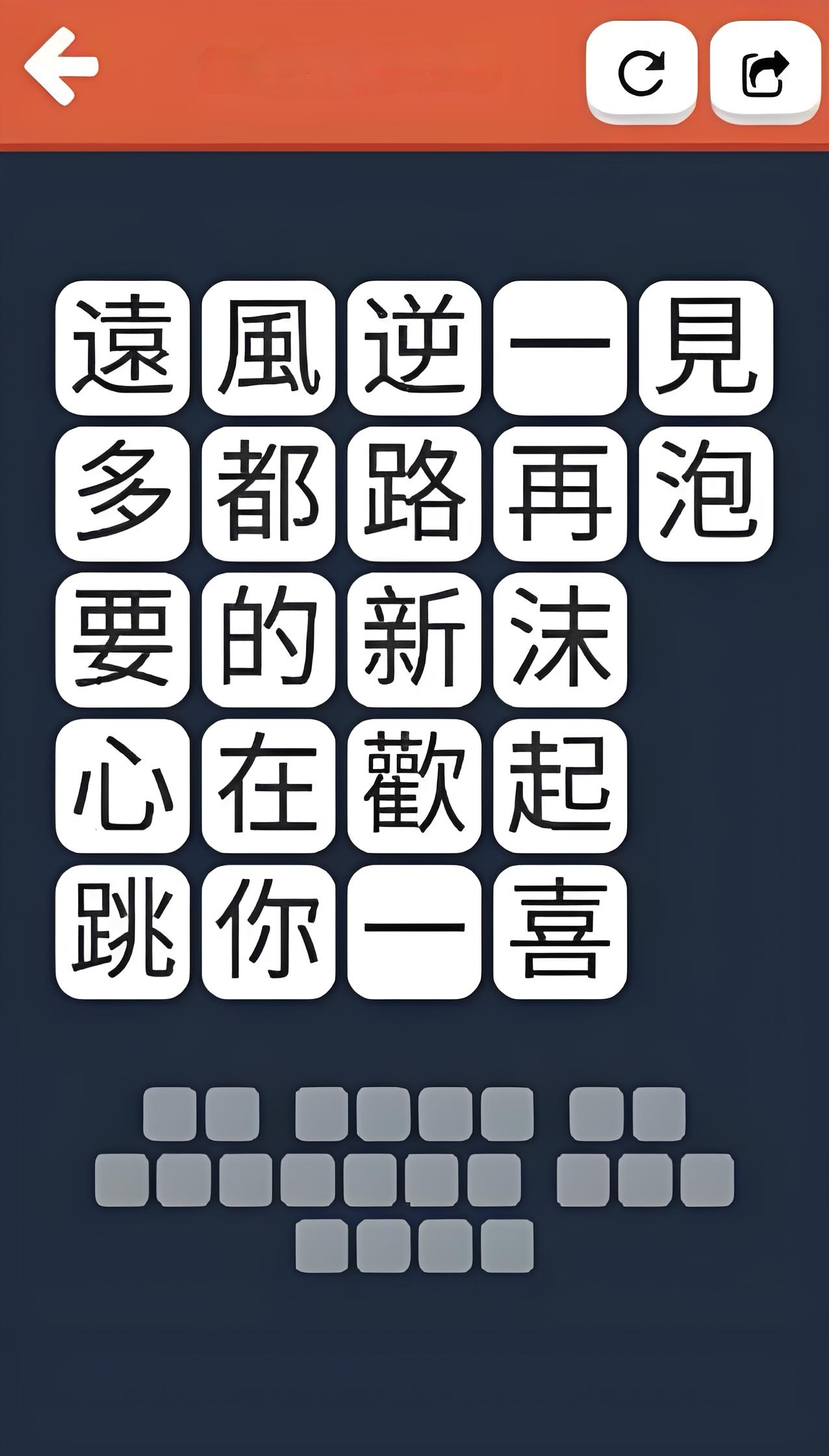Image resolution: width=829 pixels, height=1456 pixels.
Task: Choose the 路 character tile
Action: point(414,493)
